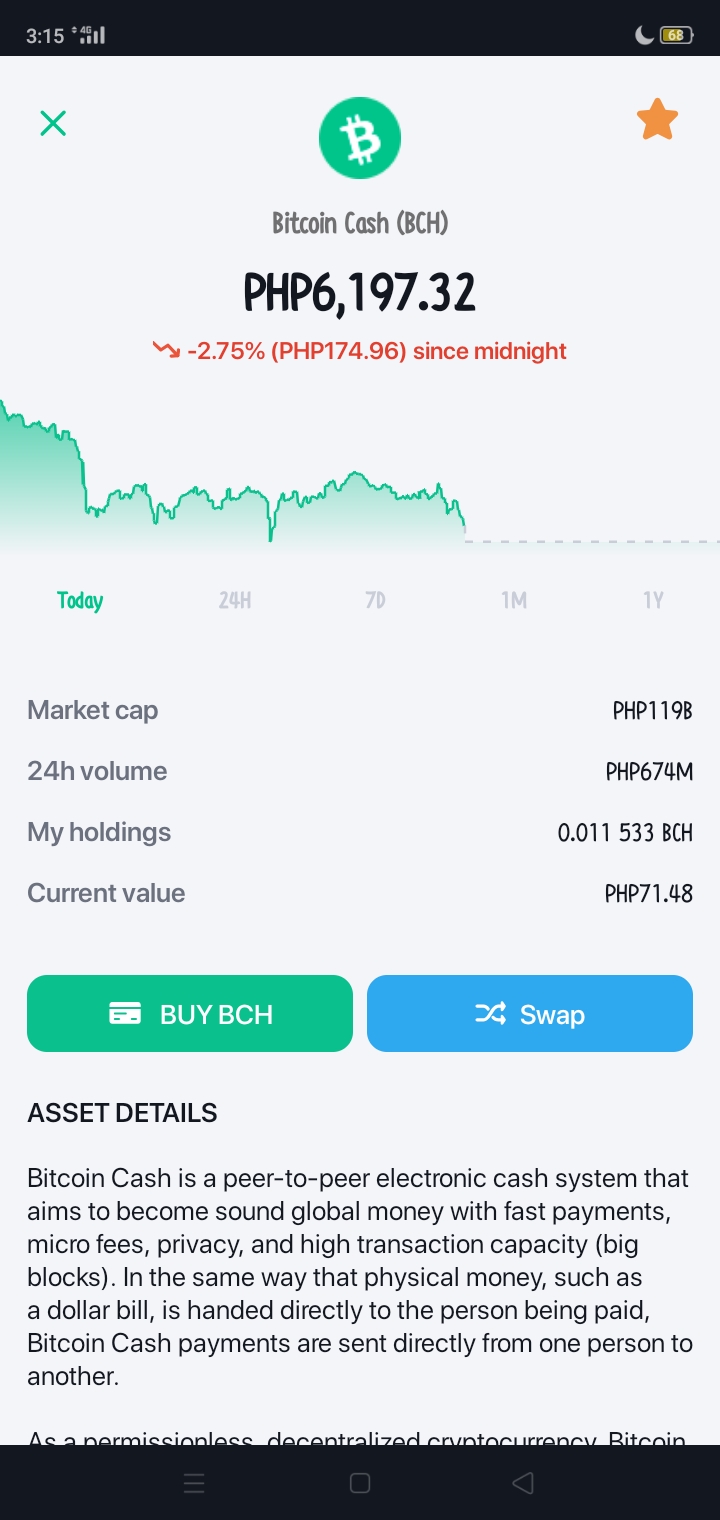Show the 7D price chart
Viewport: 720px width, 1520px height.
coord(375,600)
